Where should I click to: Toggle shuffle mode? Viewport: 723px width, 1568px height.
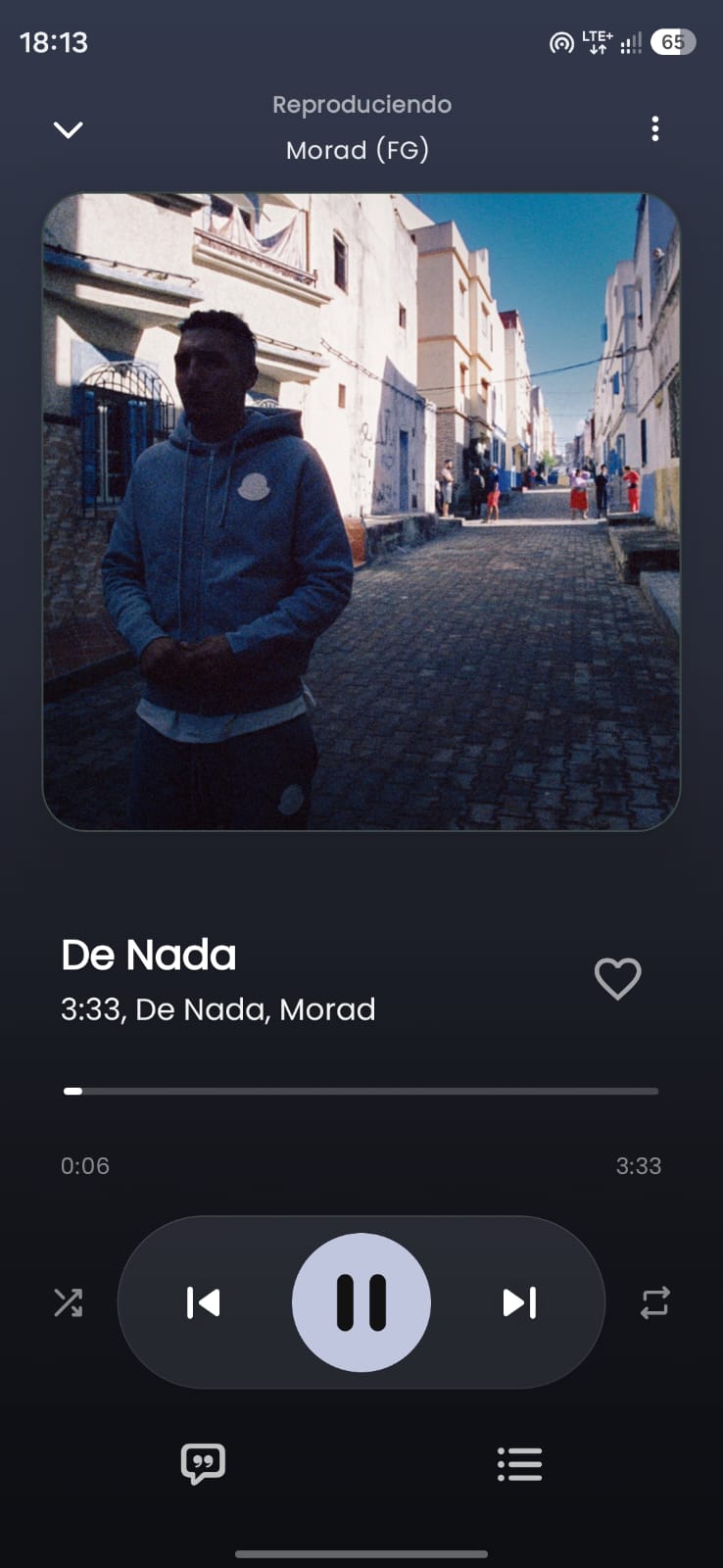click(x=68, y=1302)
